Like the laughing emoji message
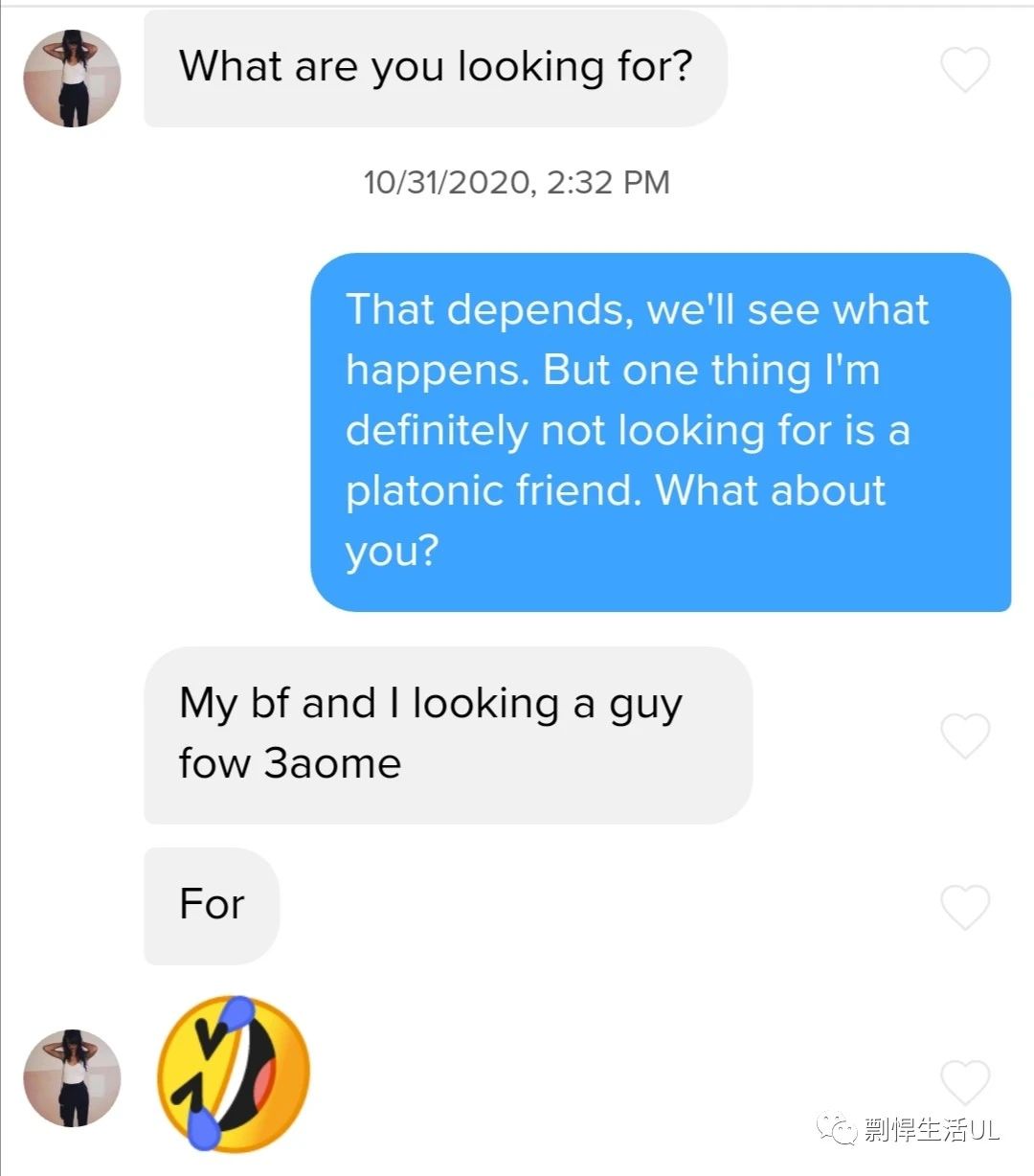Viewport: 1034px width, 1176px height. point(965,1082)
